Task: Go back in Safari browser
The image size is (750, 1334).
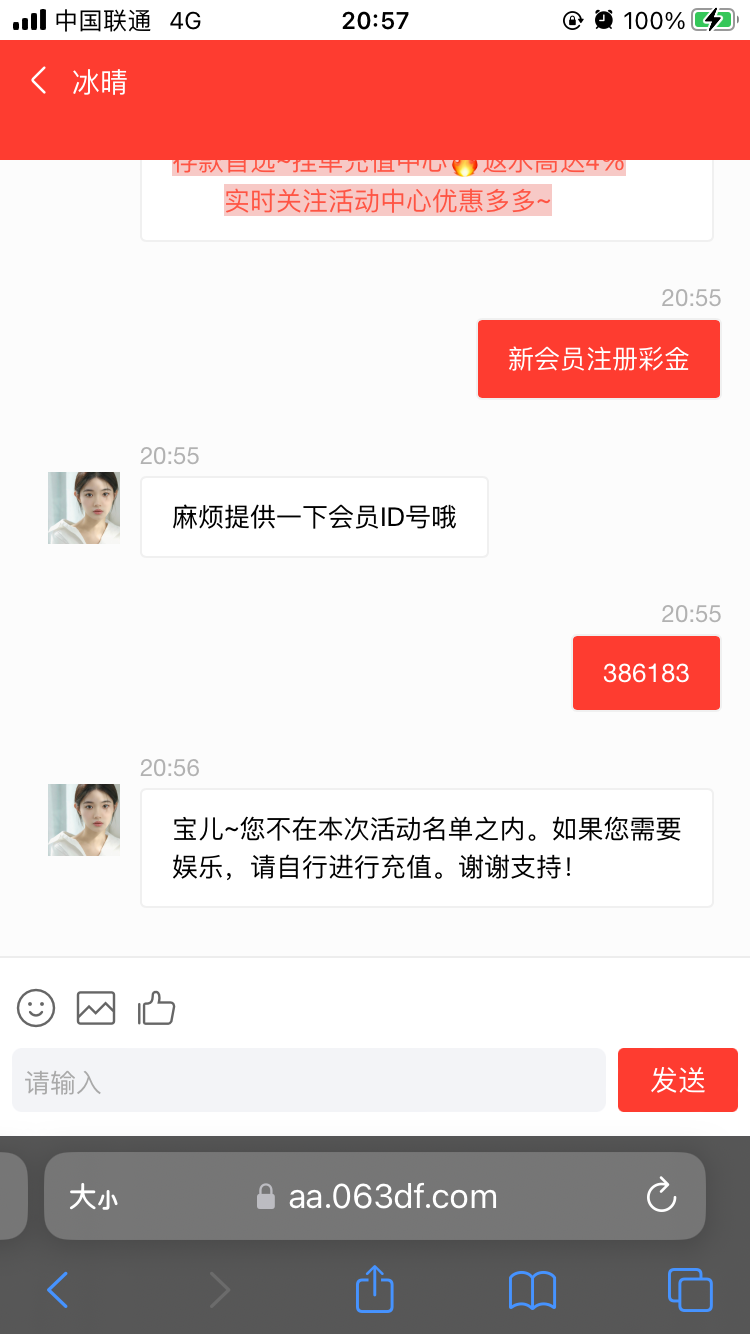Action: (x=58, y=1290)
